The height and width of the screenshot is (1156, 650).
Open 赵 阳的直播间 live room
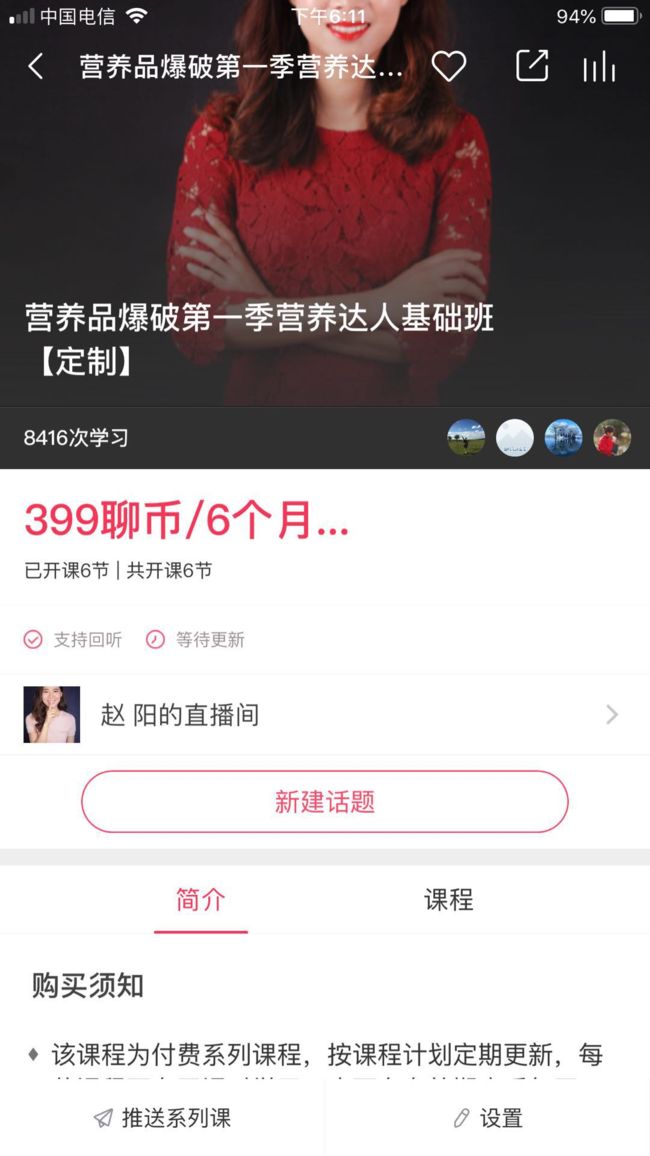tap(325, 714)
